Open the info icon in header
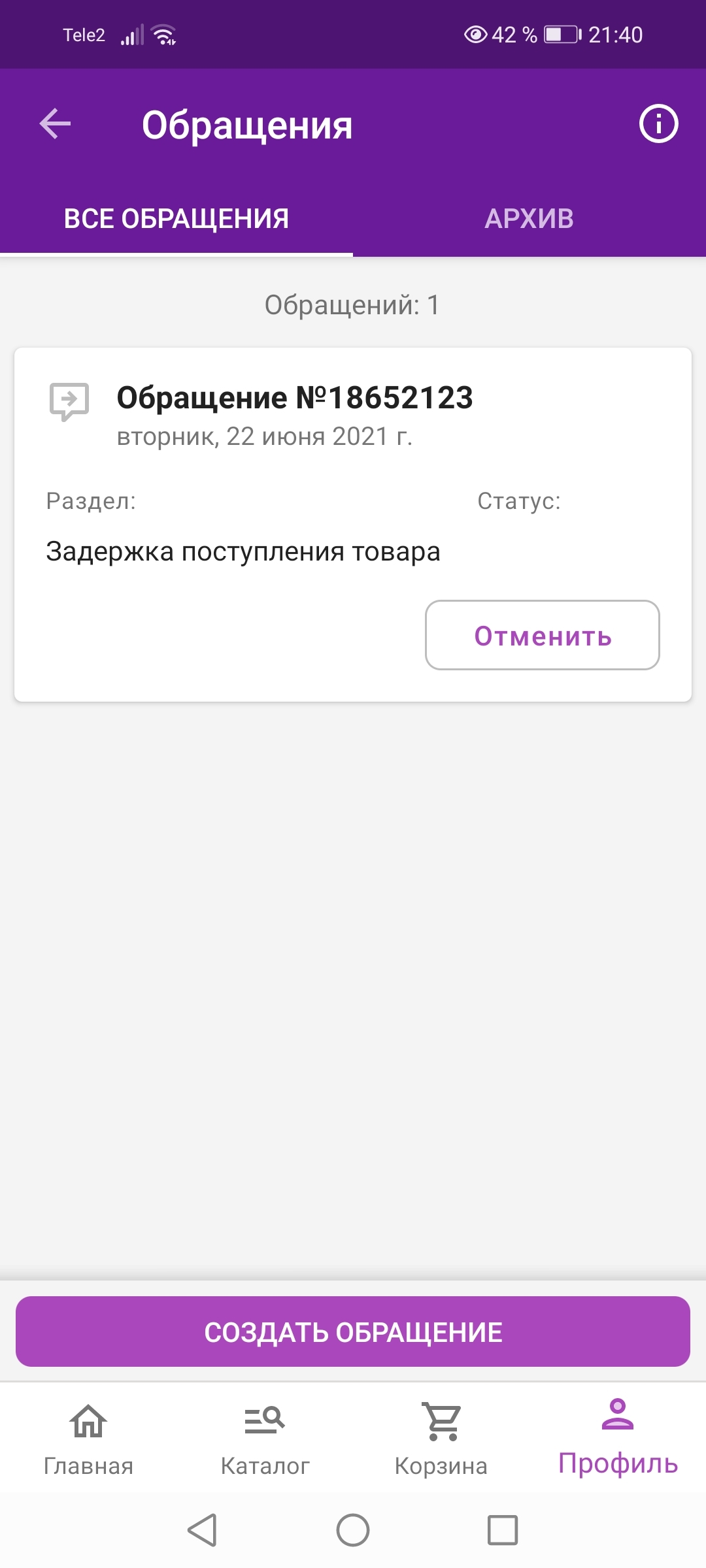Screen dimensions: 706x1568 [x=658, y=124]
